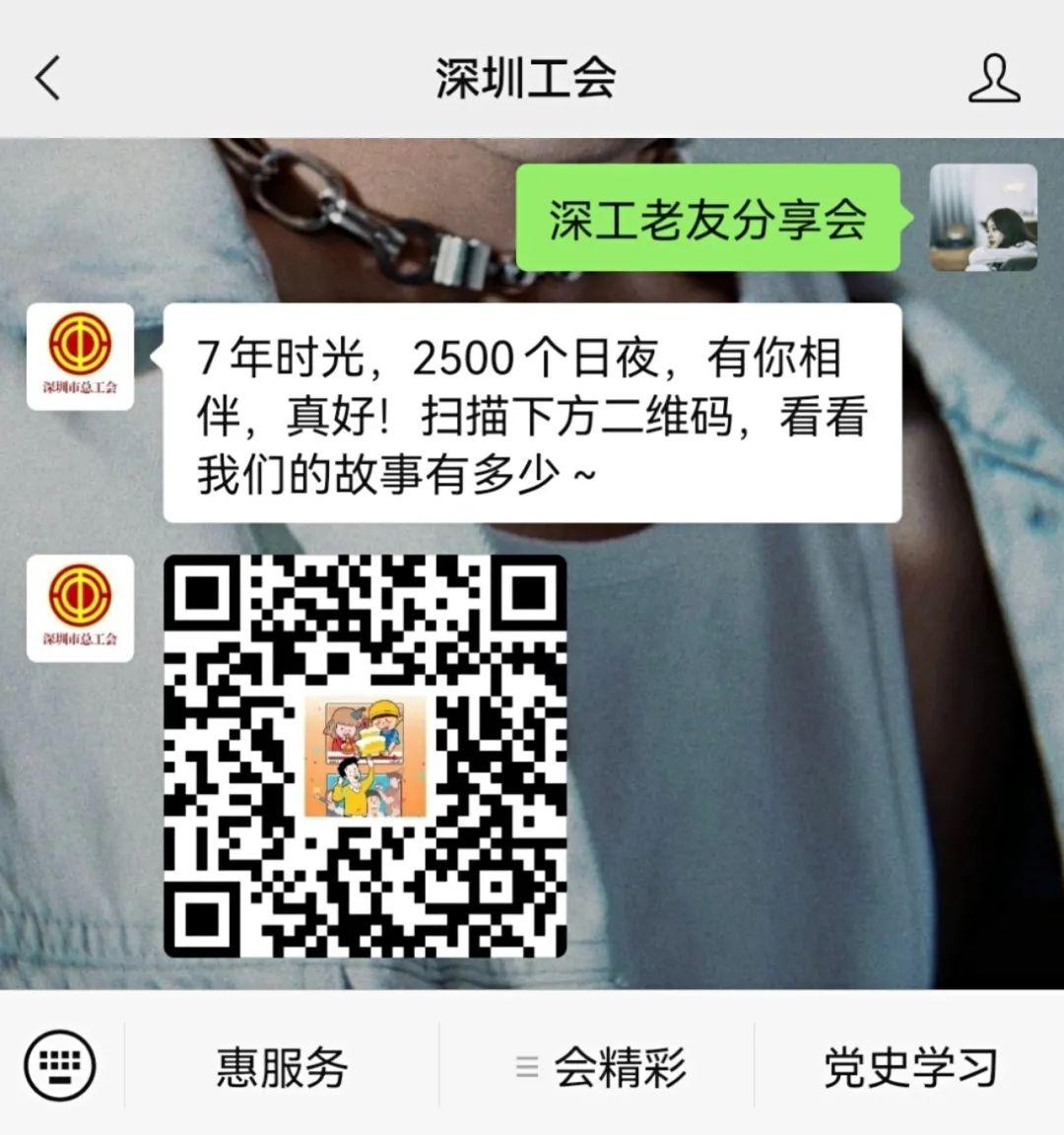Open the 惠服务 menu

282,1067
